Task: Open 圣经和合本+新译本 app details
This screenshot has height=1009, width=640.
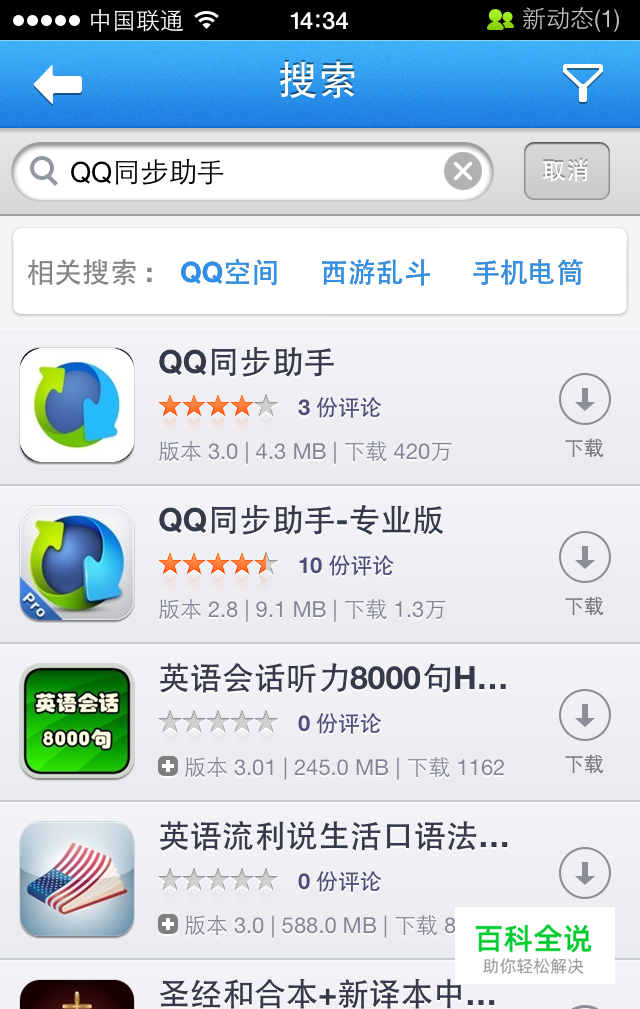Action: coord(300,993)
